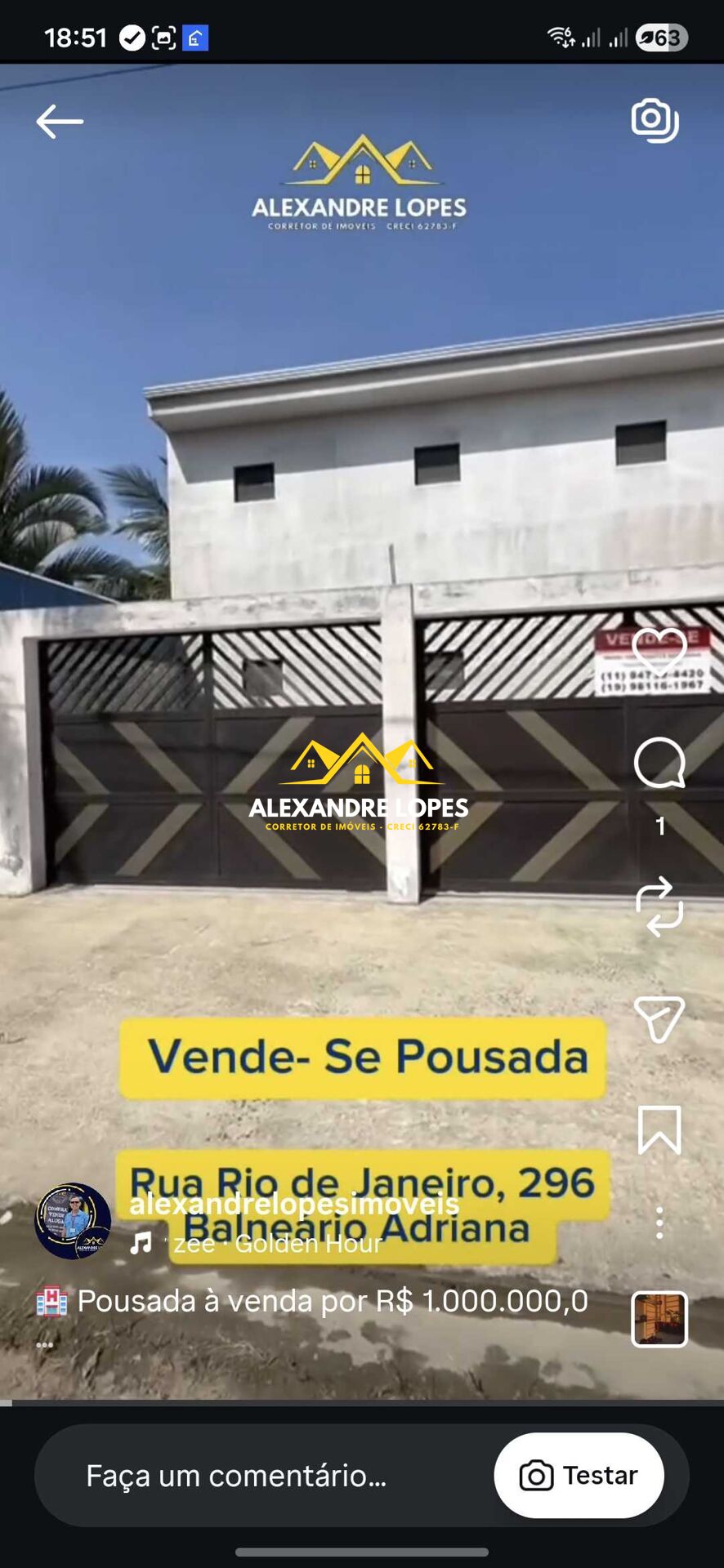Open the audio thumbnail for Golden Hour
724x1568 pixels.
(x=659, y=1319)
